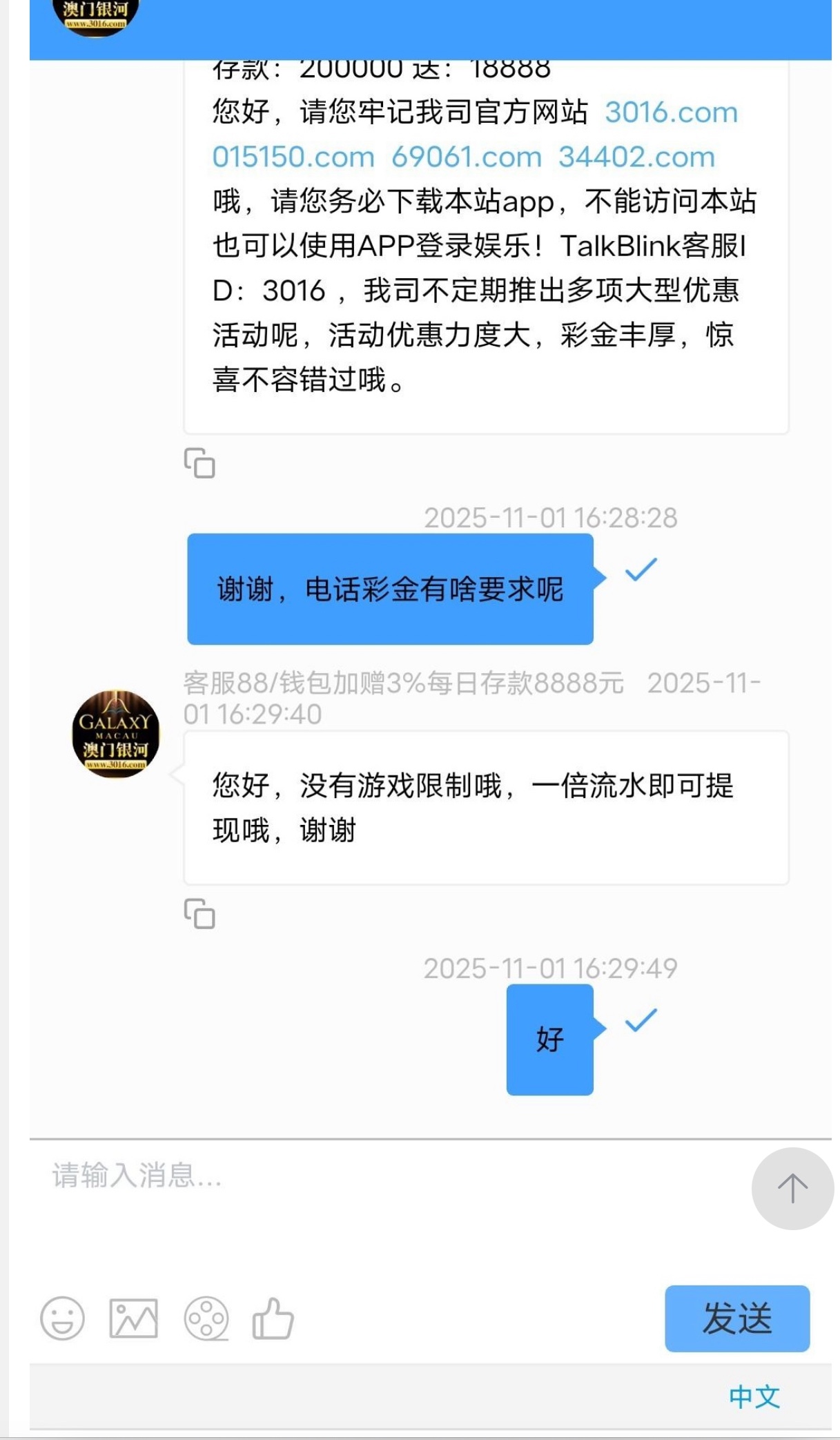Open the 3016.com link
840x1440 pixels.
point(671,113)
